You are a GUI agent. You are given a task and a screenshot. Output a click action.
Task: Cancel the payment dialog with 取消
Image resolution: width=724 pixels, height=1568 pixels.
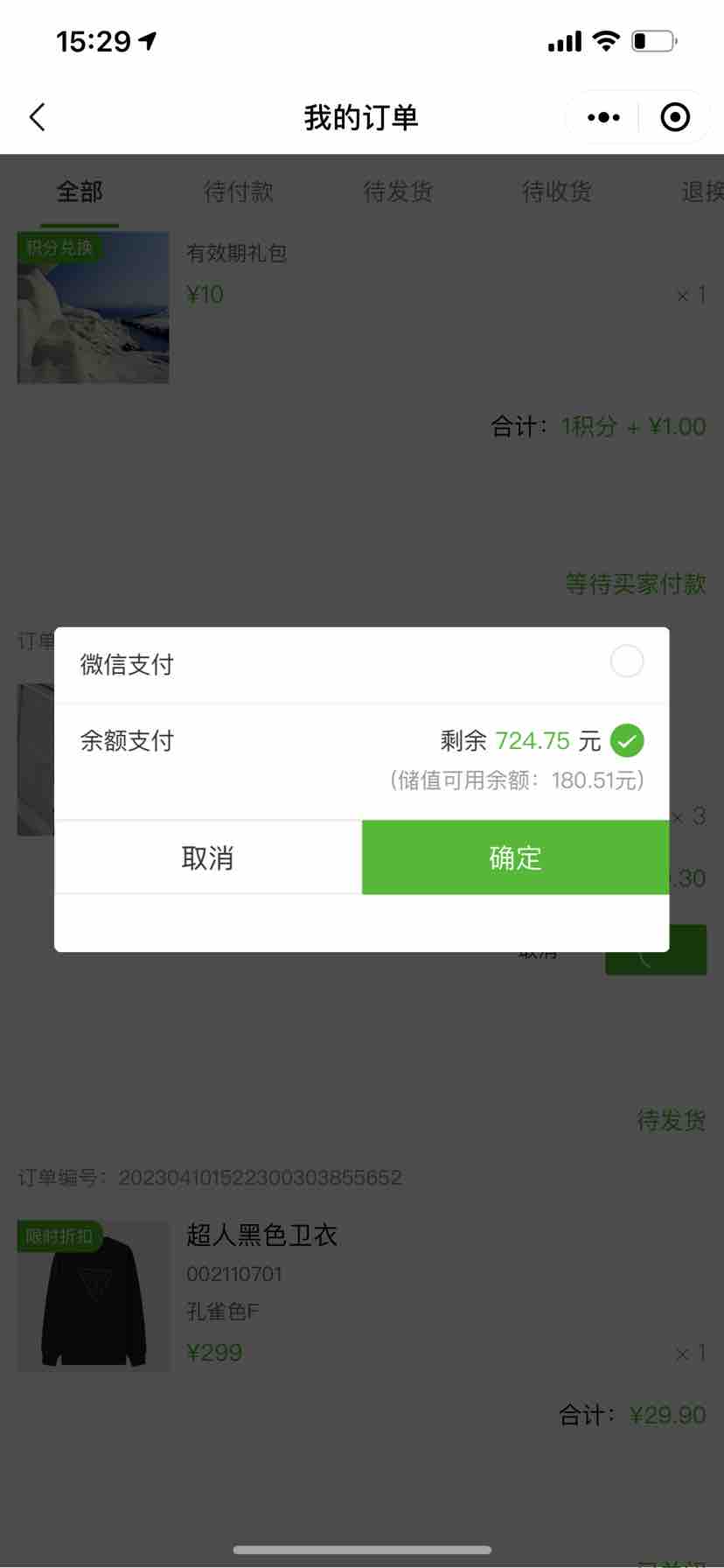pyautogui.click(x=207, y=857)
